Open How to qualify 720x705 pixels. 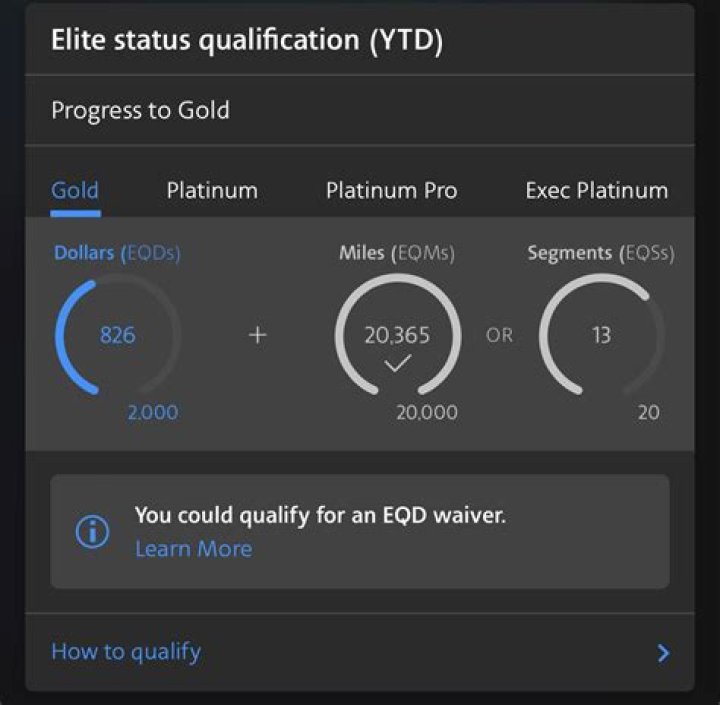point(360,652)
